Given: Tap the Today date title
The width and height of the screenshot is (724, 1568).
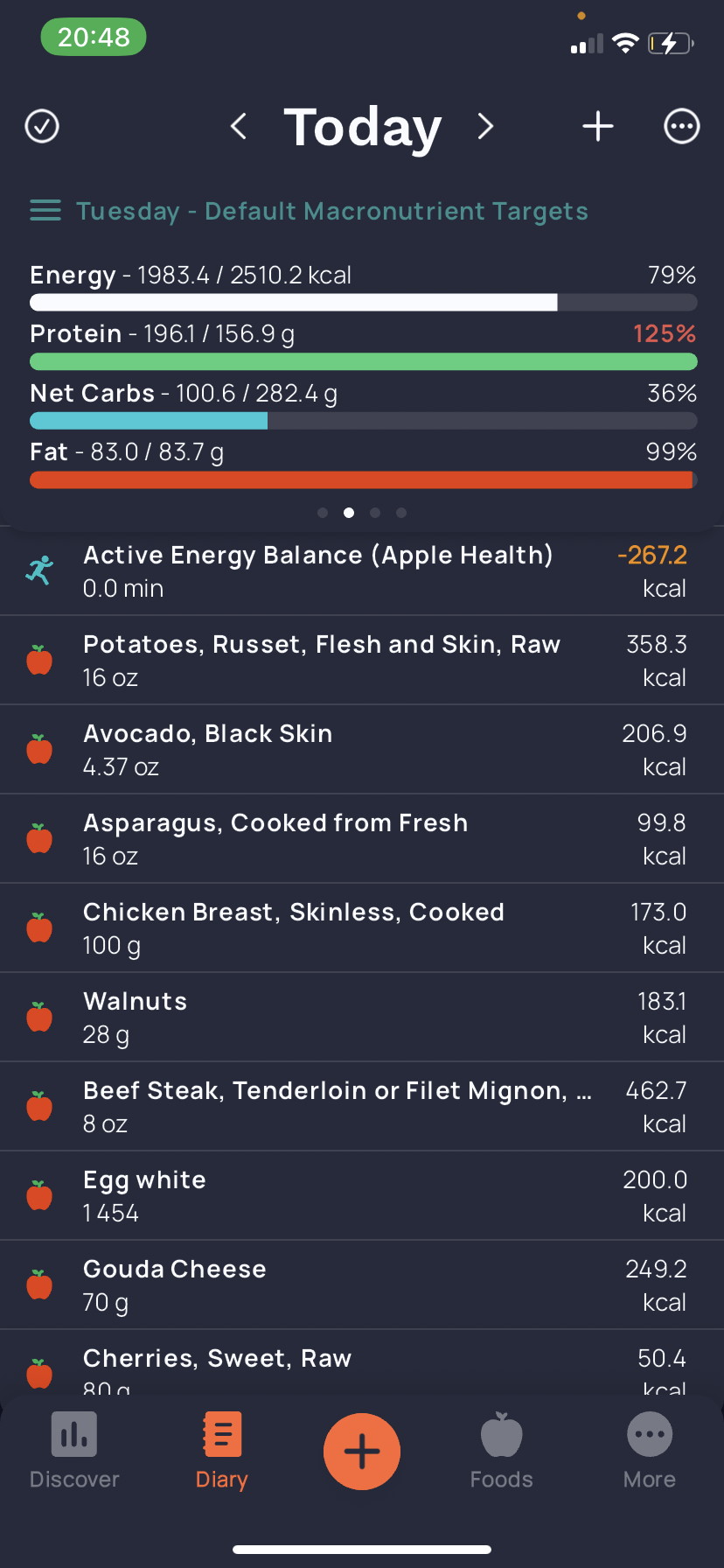Looking at the screenshot, I should click(362, 127).
